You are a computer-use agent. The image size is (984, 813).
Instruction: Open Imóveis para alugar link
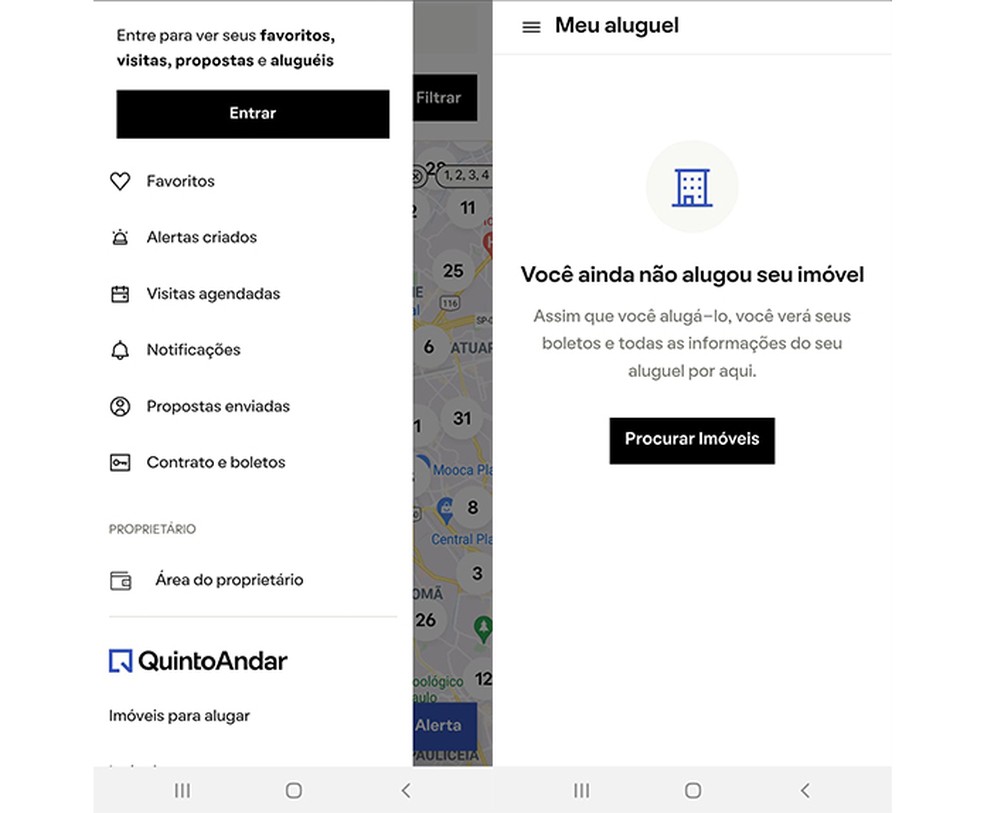pos(179,716)
